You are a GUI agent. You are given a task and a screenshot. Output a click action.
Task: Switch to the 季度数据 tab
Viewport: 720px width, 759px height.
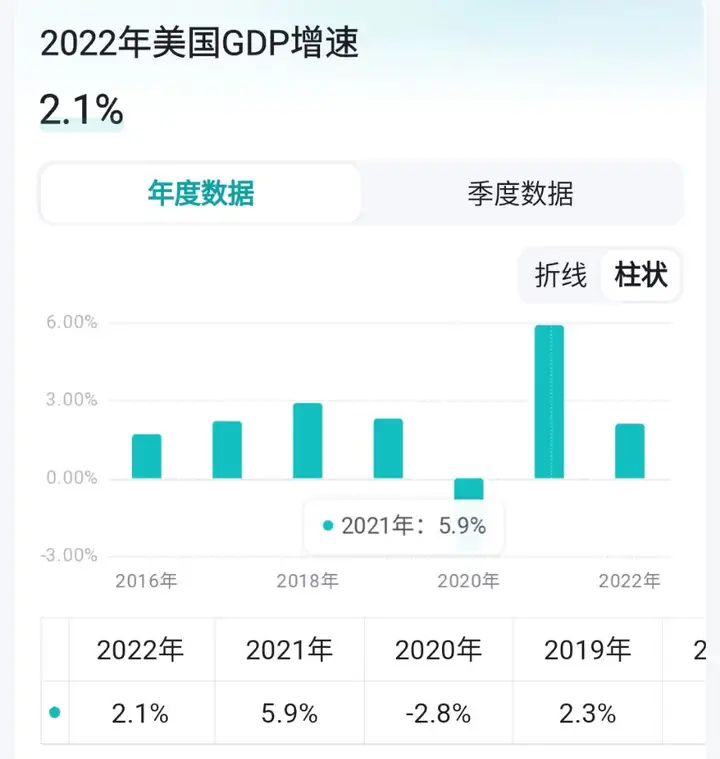click(520, 193)
